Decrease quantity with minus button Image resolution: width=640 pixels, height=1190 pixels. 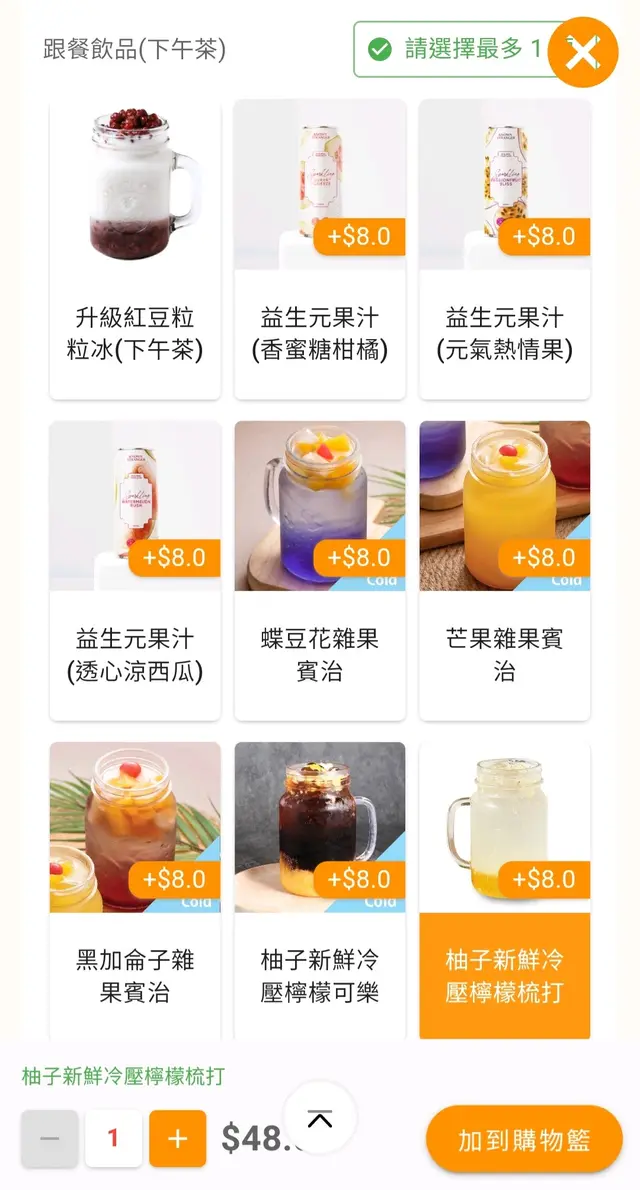(x=50, y=1138)
